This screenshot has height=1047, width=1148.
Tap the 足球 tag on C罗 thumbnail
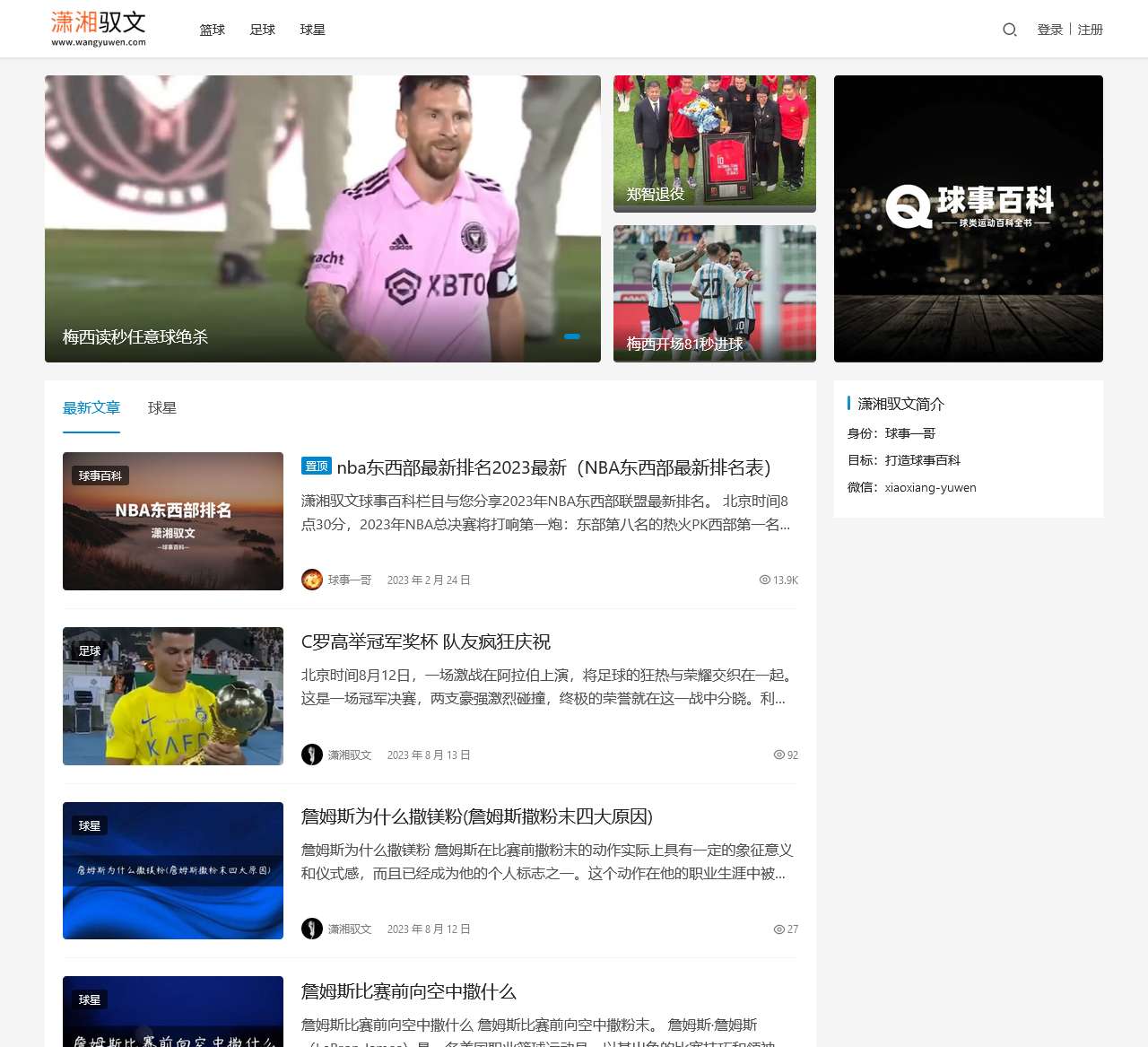click(x=90, y=650)
